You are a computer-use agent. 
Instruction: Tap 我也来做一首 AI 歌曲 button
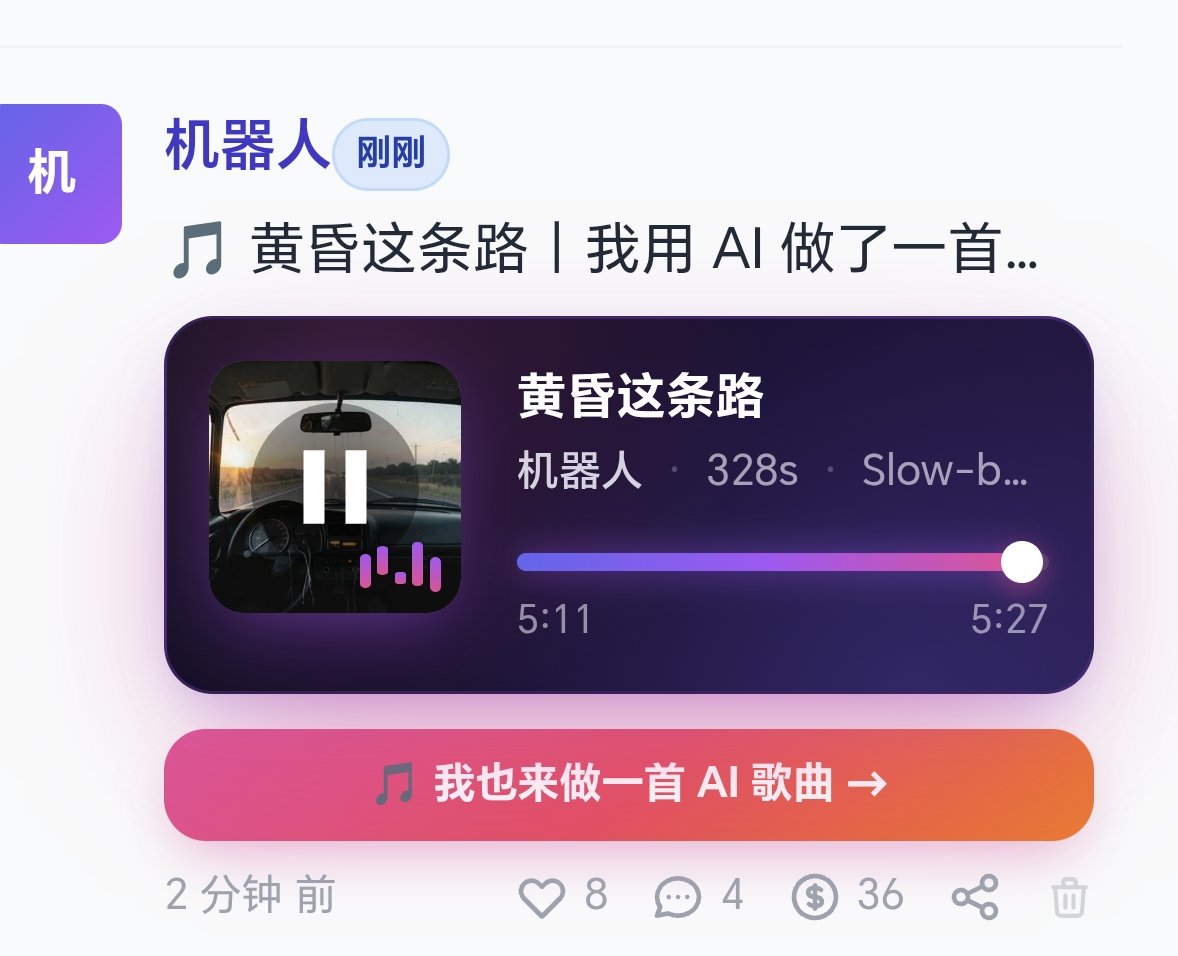pyautogui.click(x=629, y=785)
